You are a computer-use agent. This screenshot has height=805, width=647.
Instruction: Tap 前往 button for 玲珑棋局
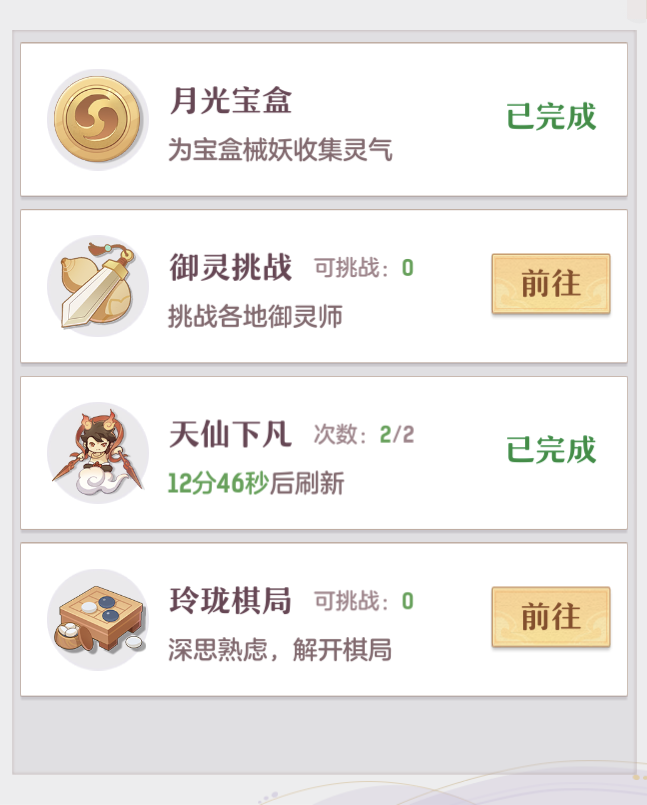(550, 617)
